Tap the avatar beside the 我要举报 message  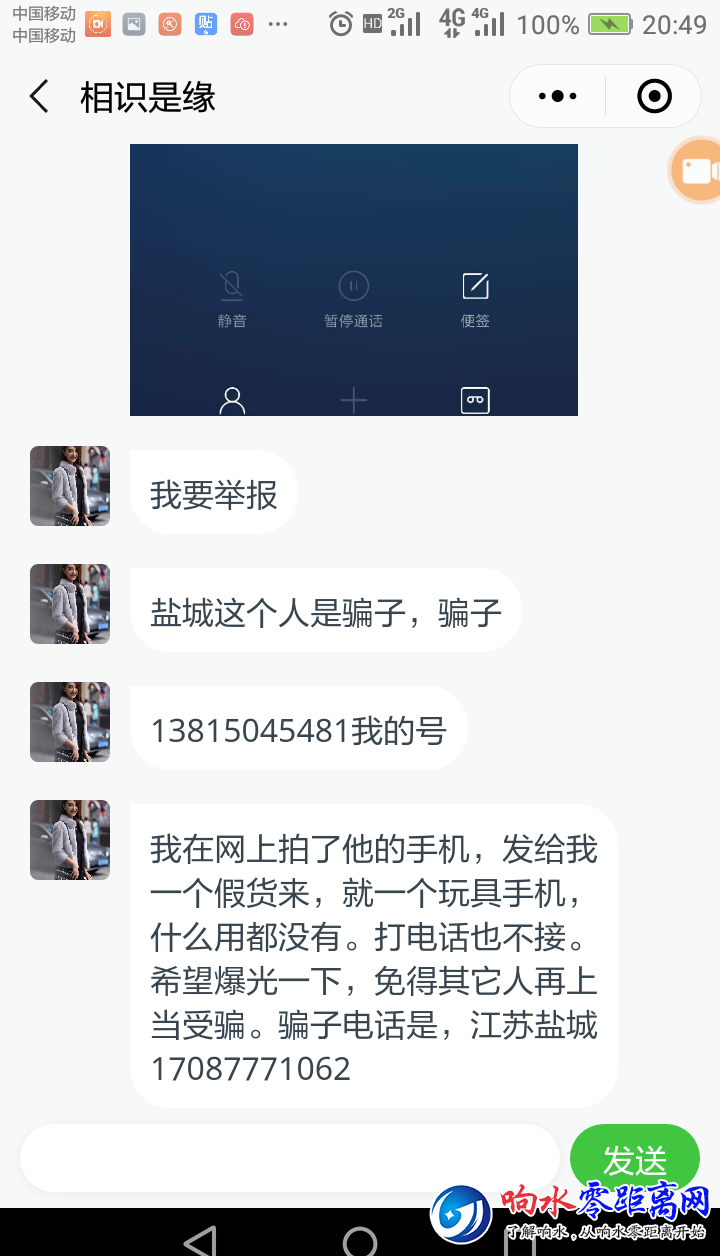coord(70,486)
